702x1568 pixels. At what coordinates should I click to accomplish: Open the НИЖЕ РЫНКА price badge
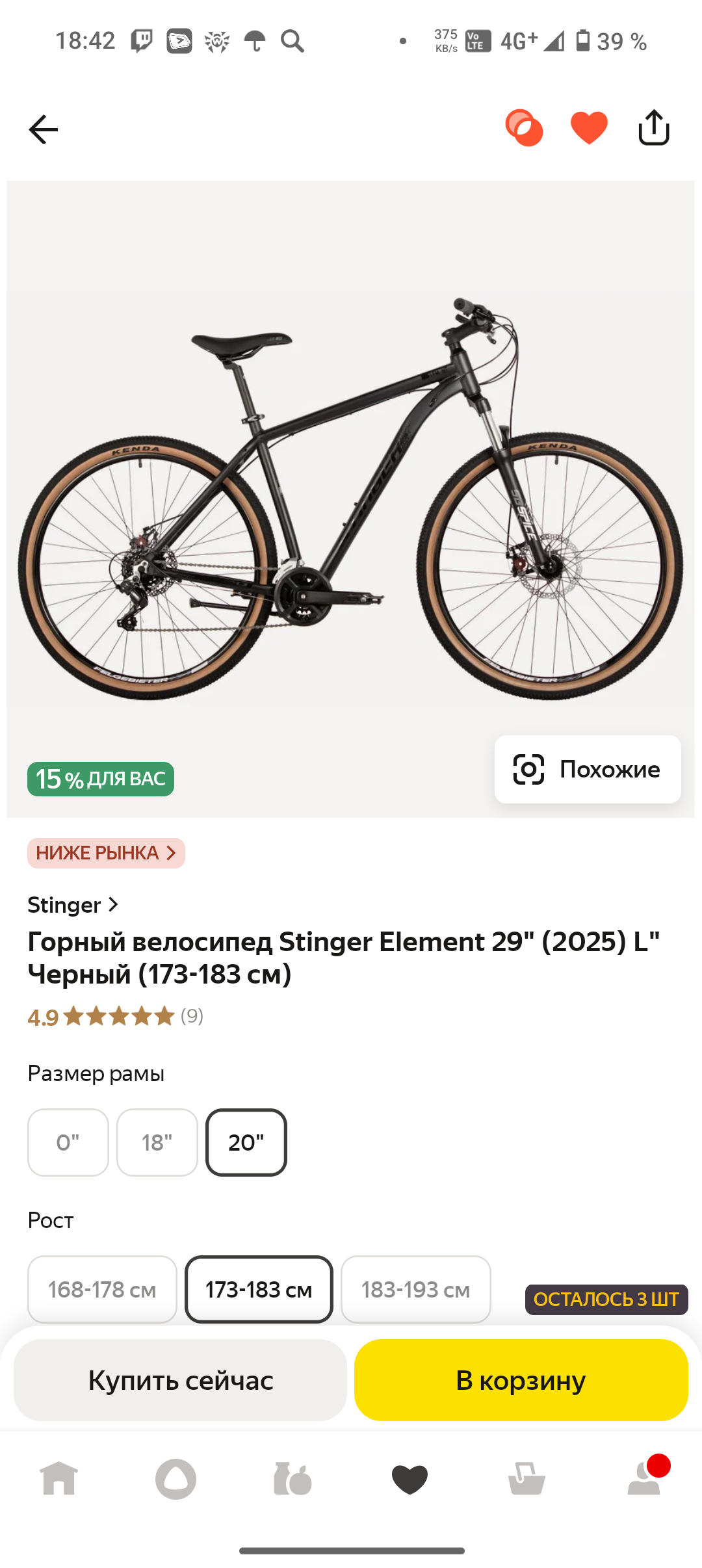point(106,853)
